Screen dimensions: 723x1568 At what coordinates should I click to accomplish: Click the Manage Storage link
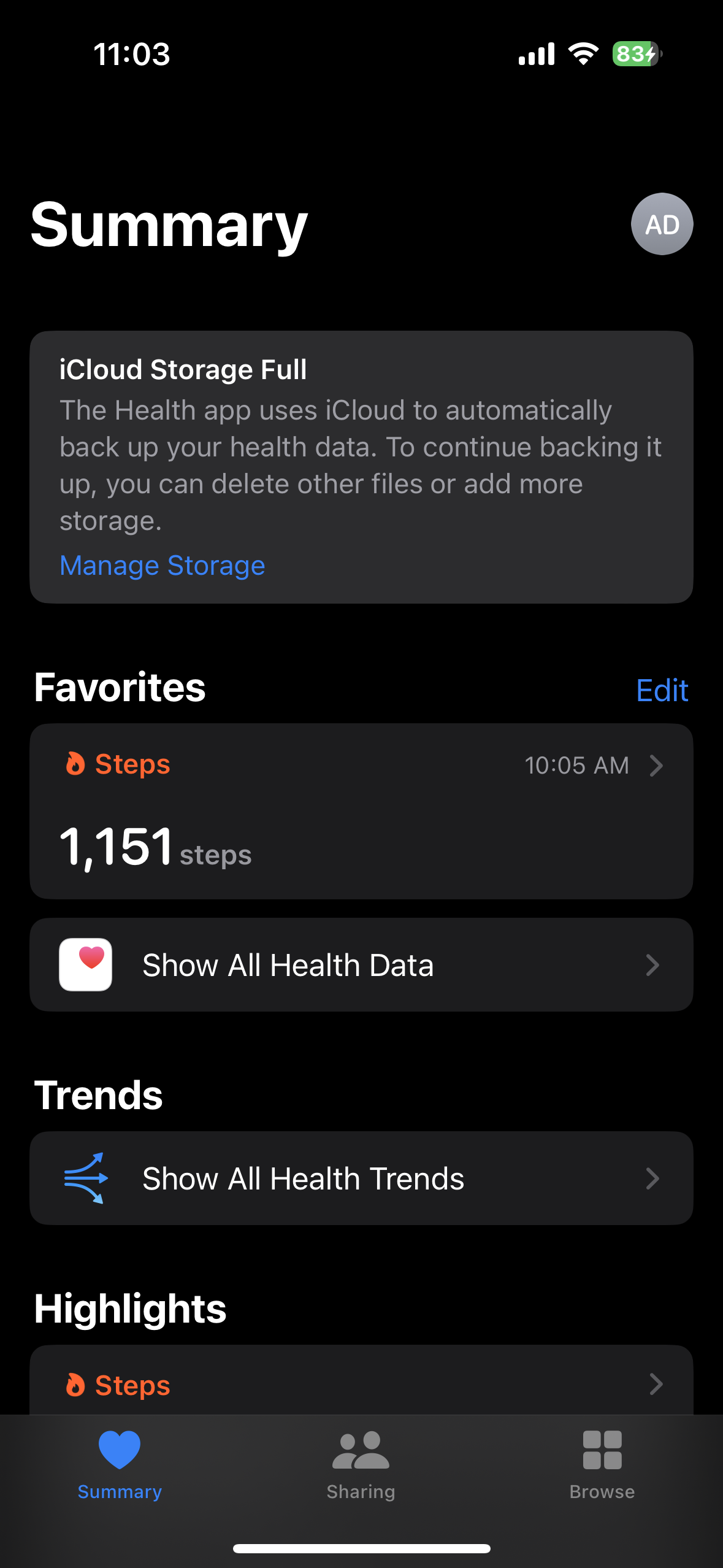click(162, 565)
